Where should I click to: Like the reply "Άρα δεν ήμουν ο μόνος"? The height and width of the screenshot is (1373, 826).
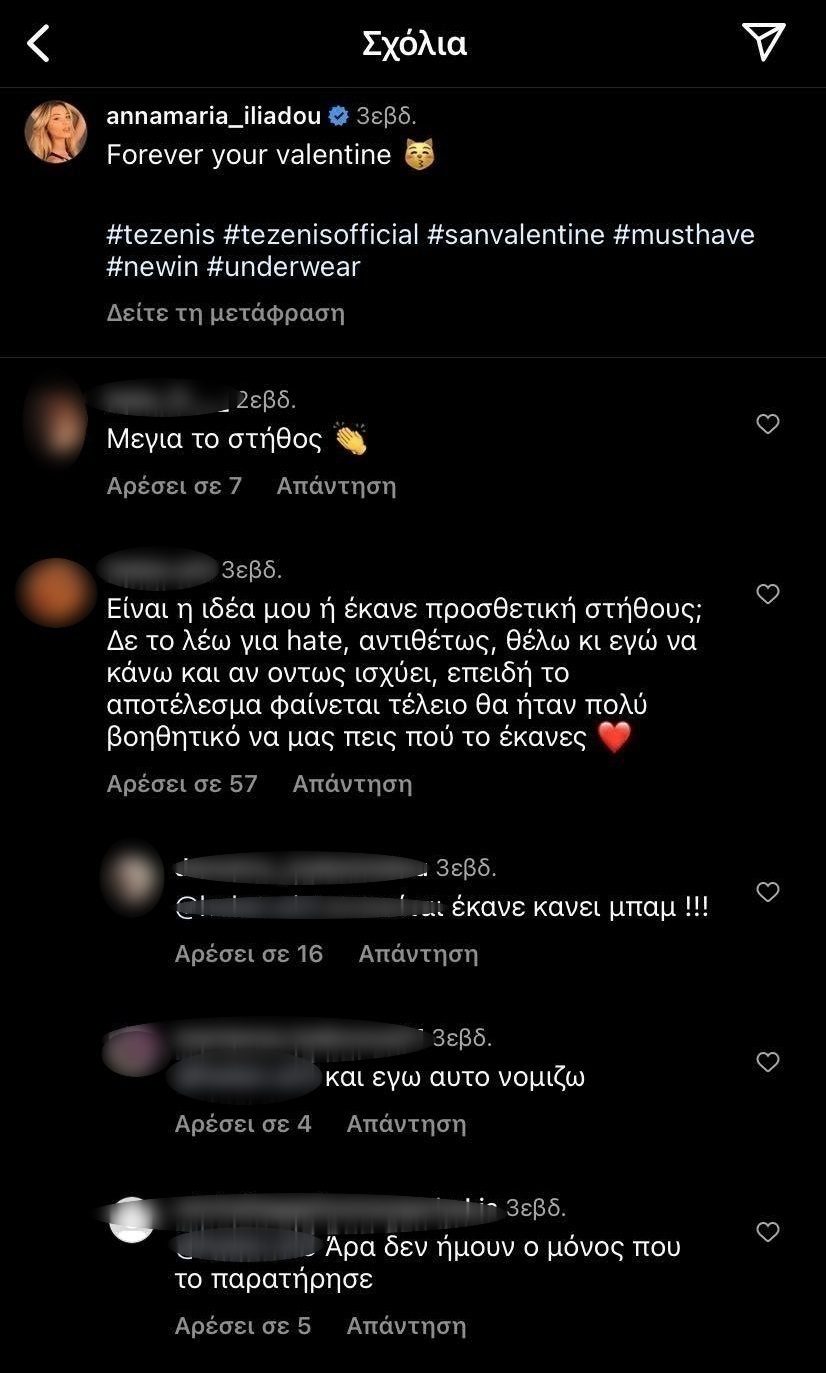point(767,1232)
